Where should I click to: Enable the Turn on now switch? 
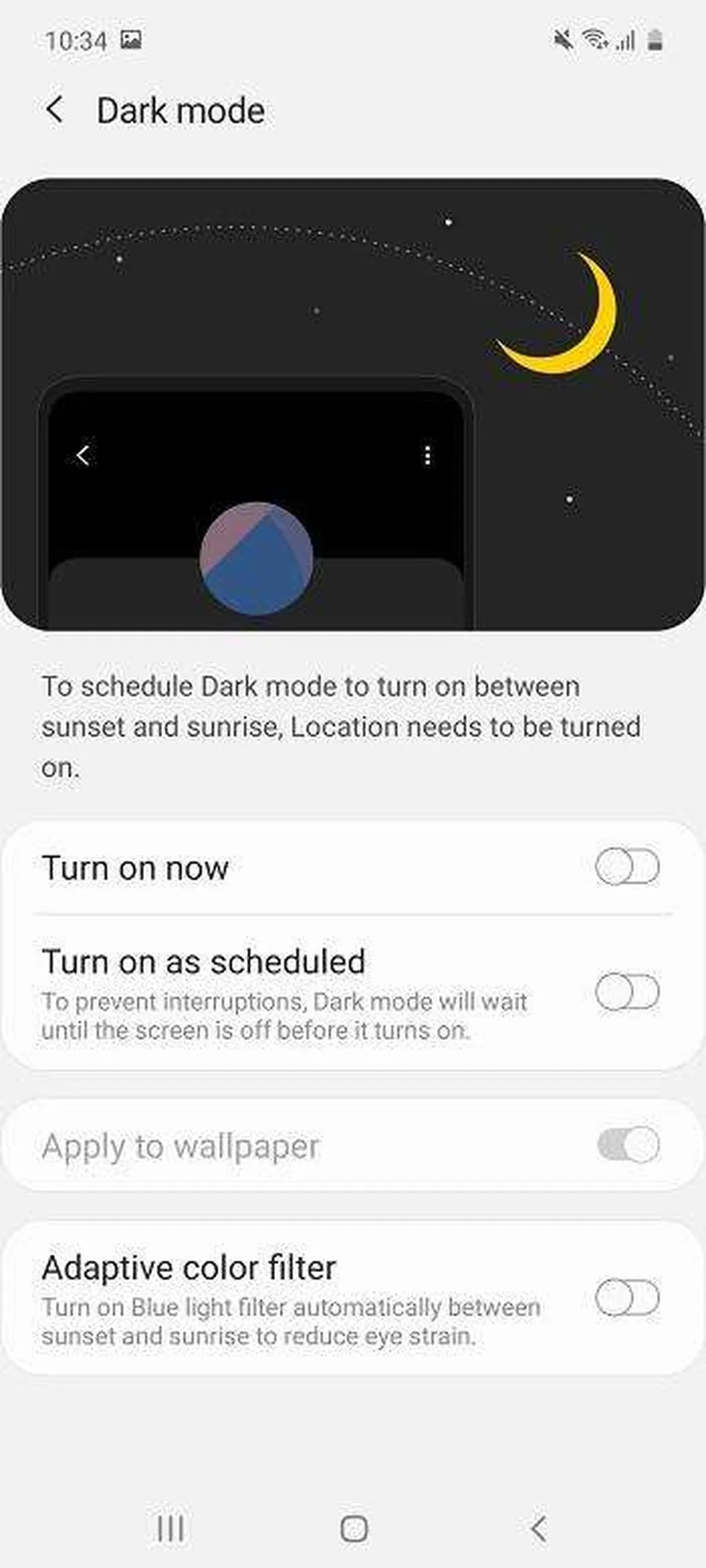[627, 867]
